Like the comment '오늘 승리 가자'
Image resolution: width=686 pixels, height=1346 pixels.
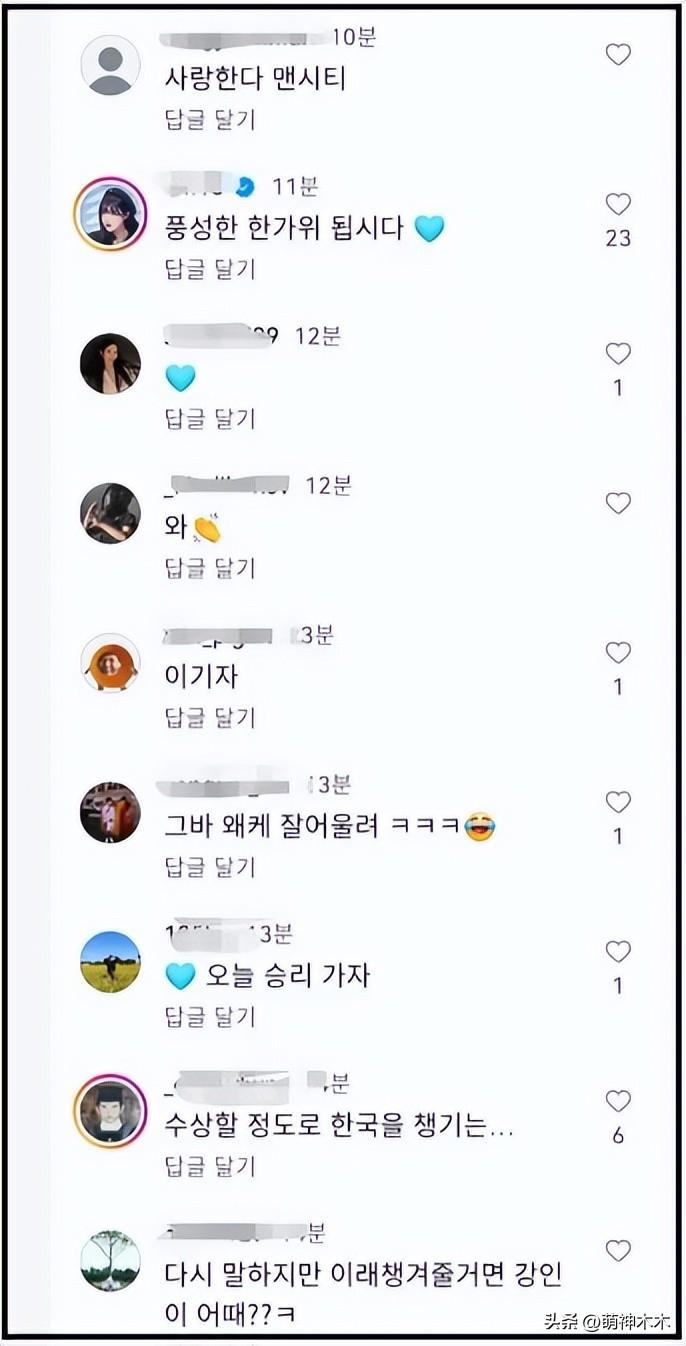618,951
